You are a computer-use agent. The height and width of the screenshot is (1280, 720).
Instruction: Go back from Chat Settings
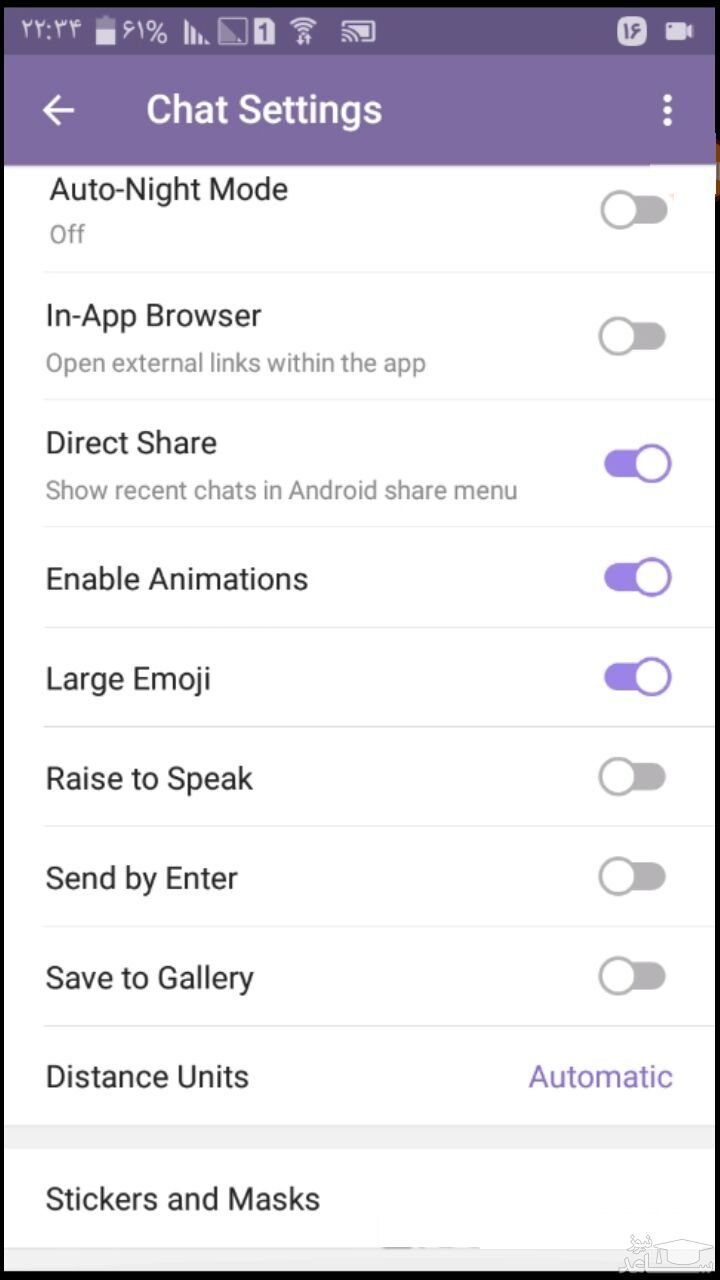click(x=59, y=110)
